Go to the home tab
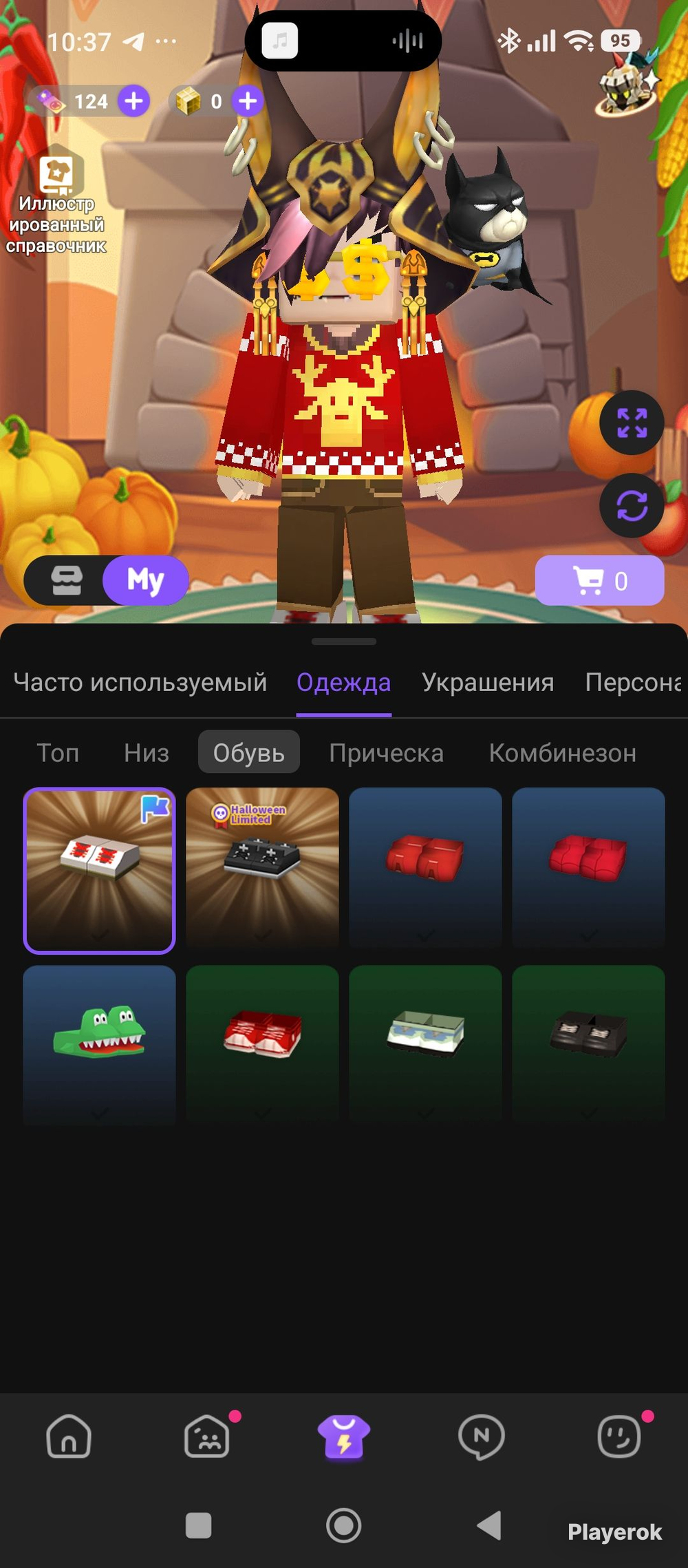The height and width of the screenshot is (1568, 688). pyautogui.click(x=69, y=1437)
